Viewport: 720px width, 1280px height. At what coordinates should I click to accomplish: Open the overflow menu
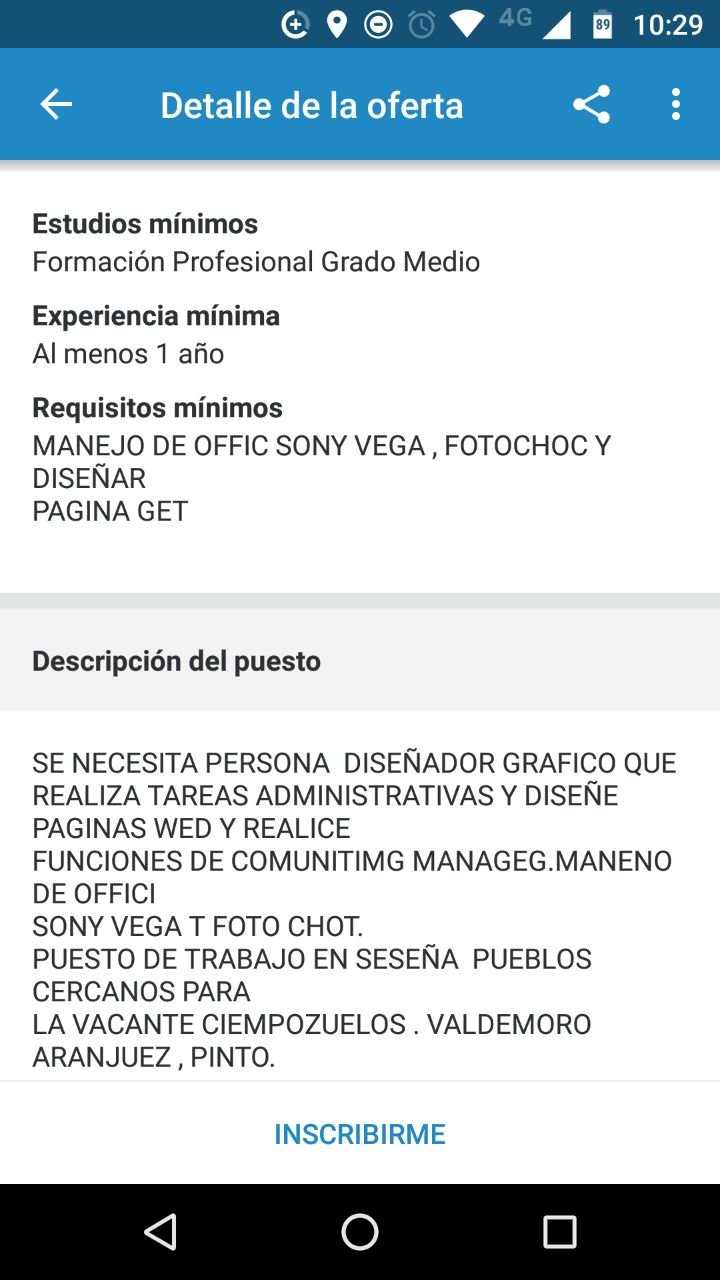tap(676, 105)
